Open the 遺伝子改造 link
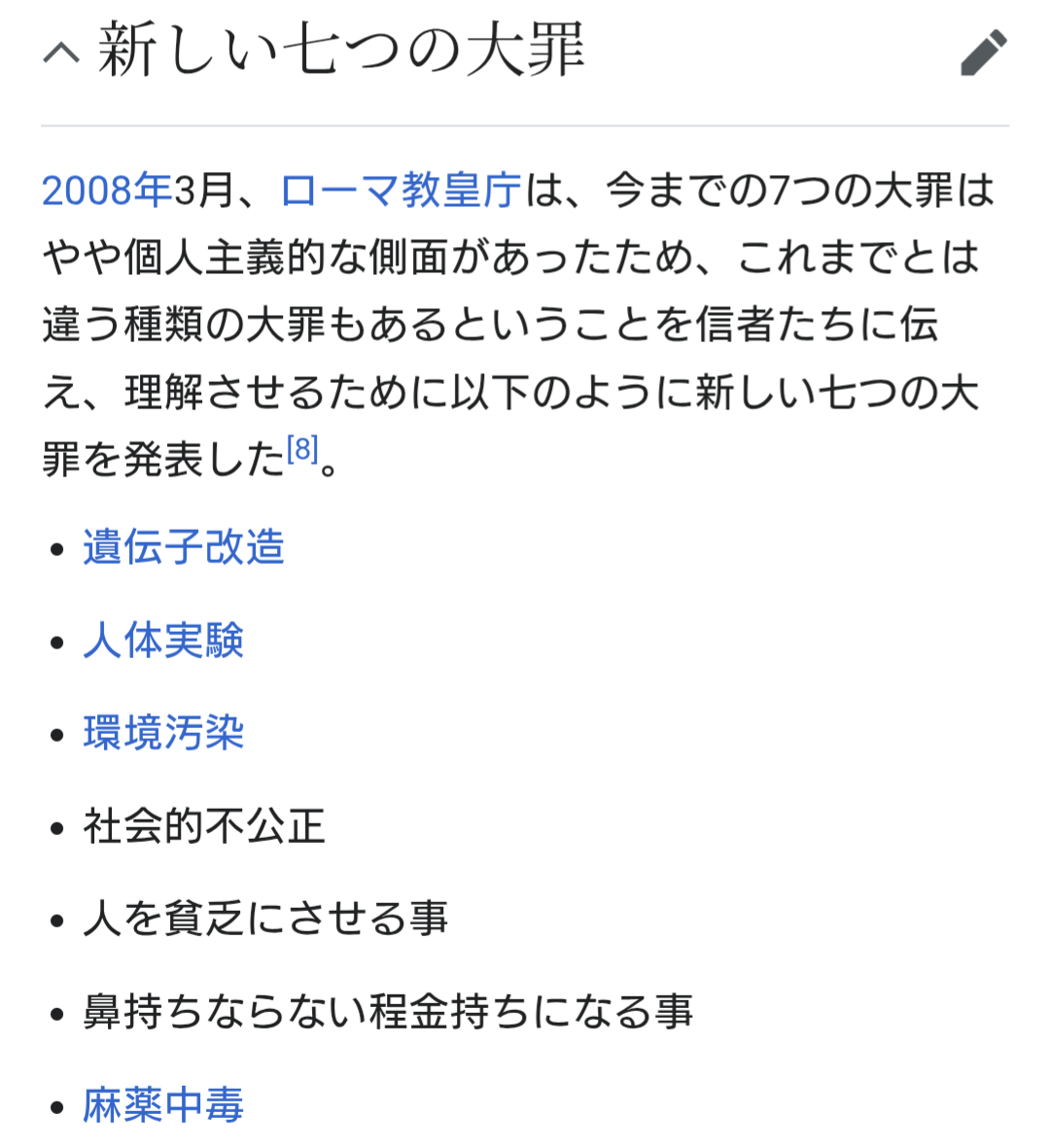 (x=184, y=547)
